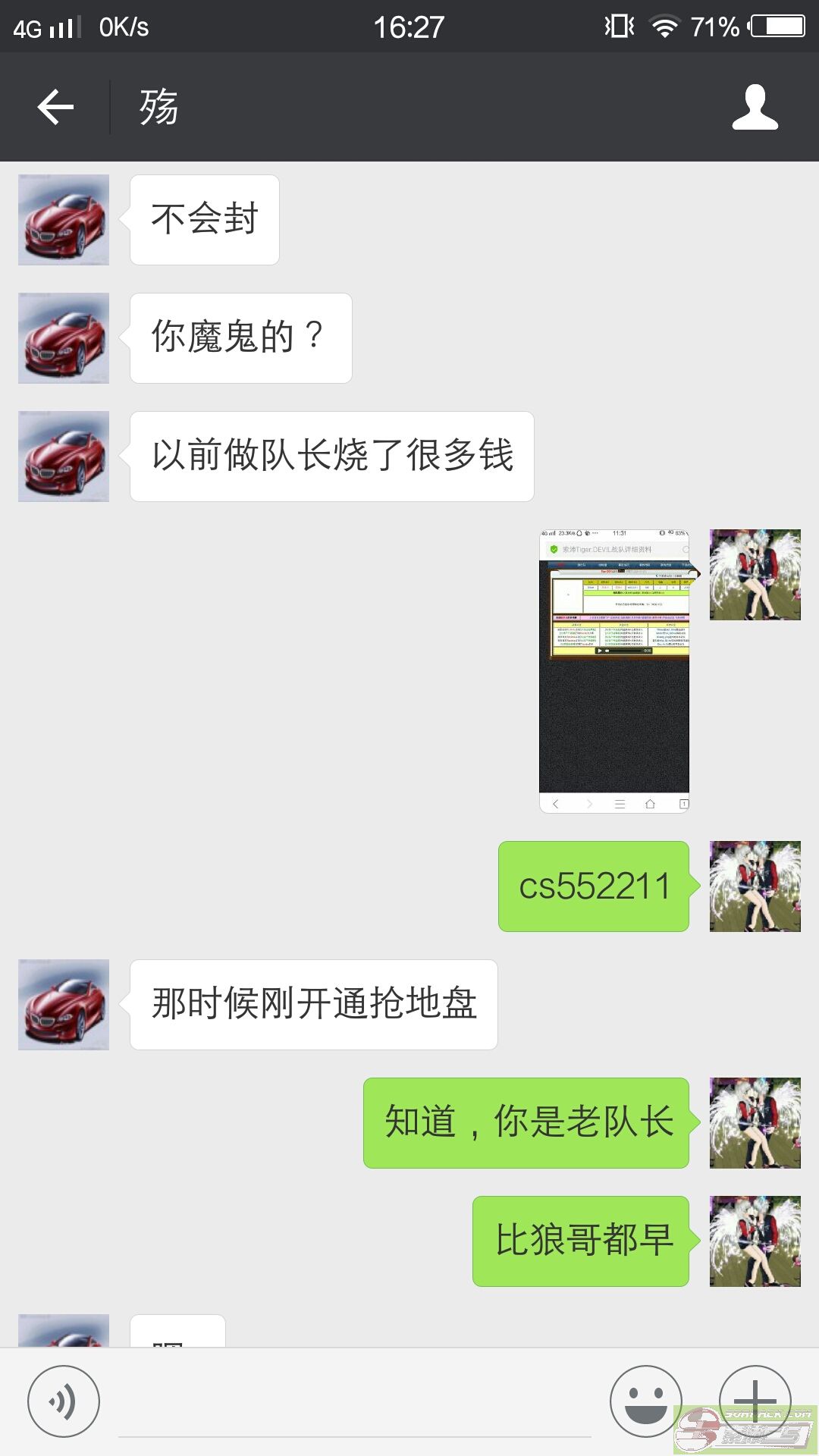The image size is (819, 1456).
Task: Open the shared screenshot image in chat
Action: [x=614, y=671]
